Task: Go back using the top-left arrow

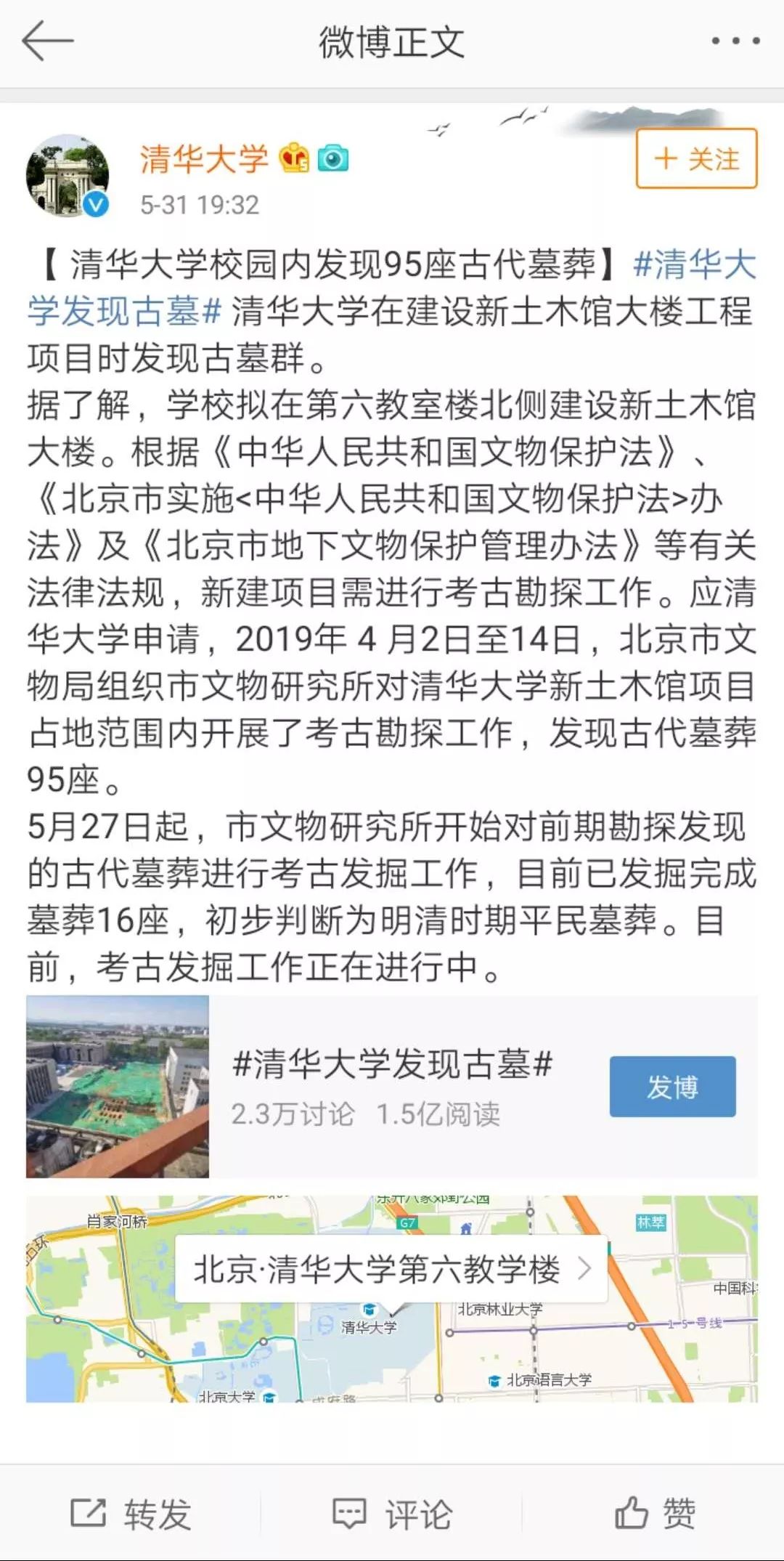Action: pyautogui.click(x=48, y=41)
